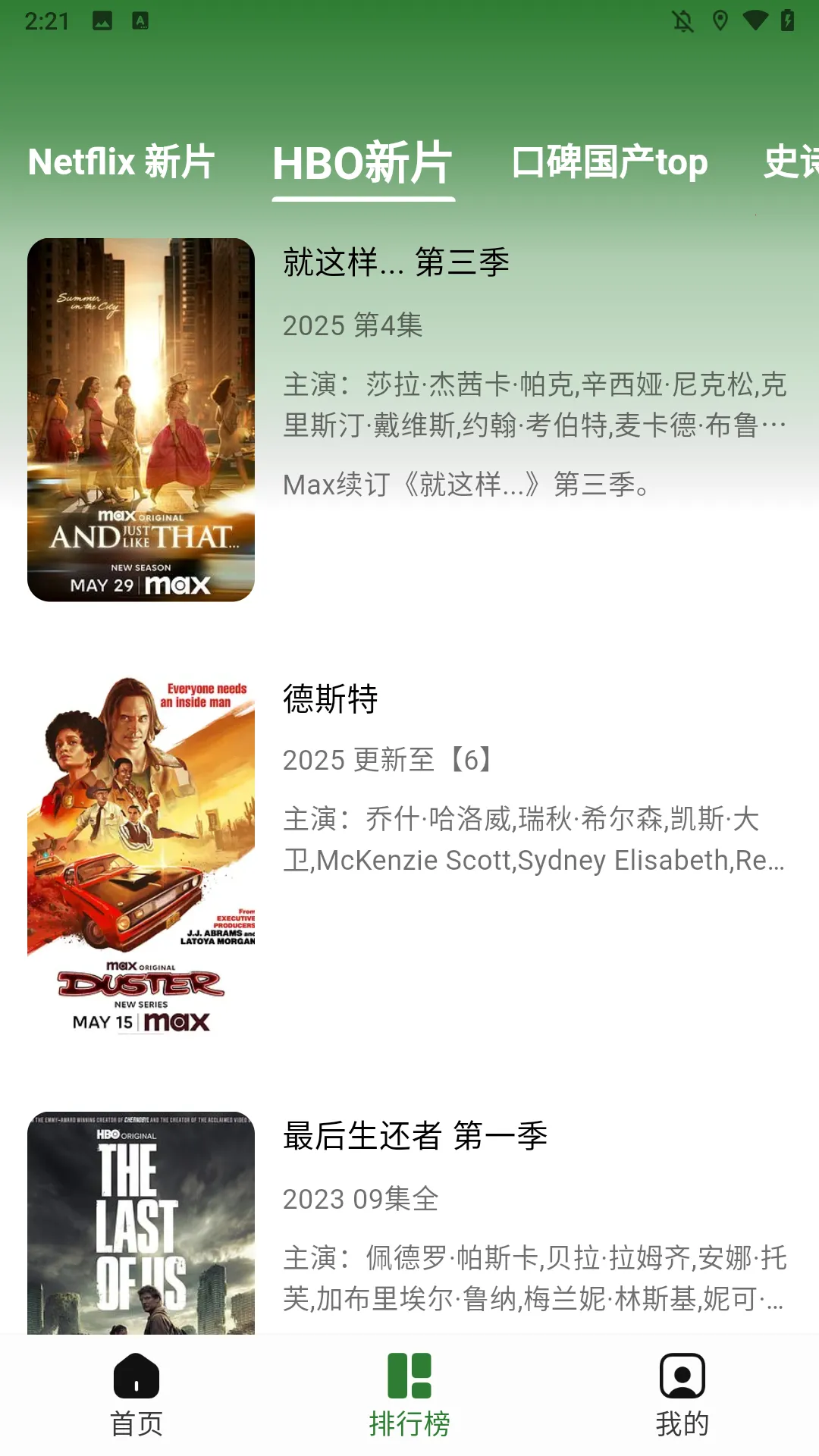Tap the And Just Like That poster
This screenshot has width=819, height=1456.
[x=142, y=421]
